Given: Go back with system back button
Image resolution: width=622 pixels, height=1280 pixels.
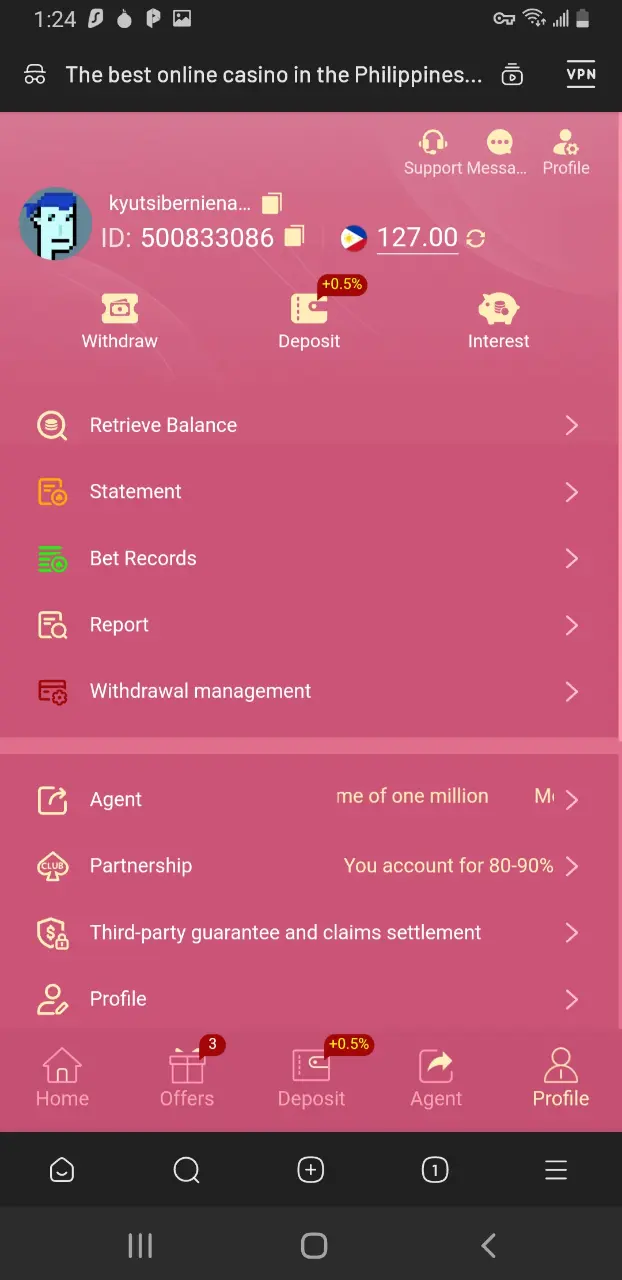Looking at the screenshot, I should click(488, 1245).
